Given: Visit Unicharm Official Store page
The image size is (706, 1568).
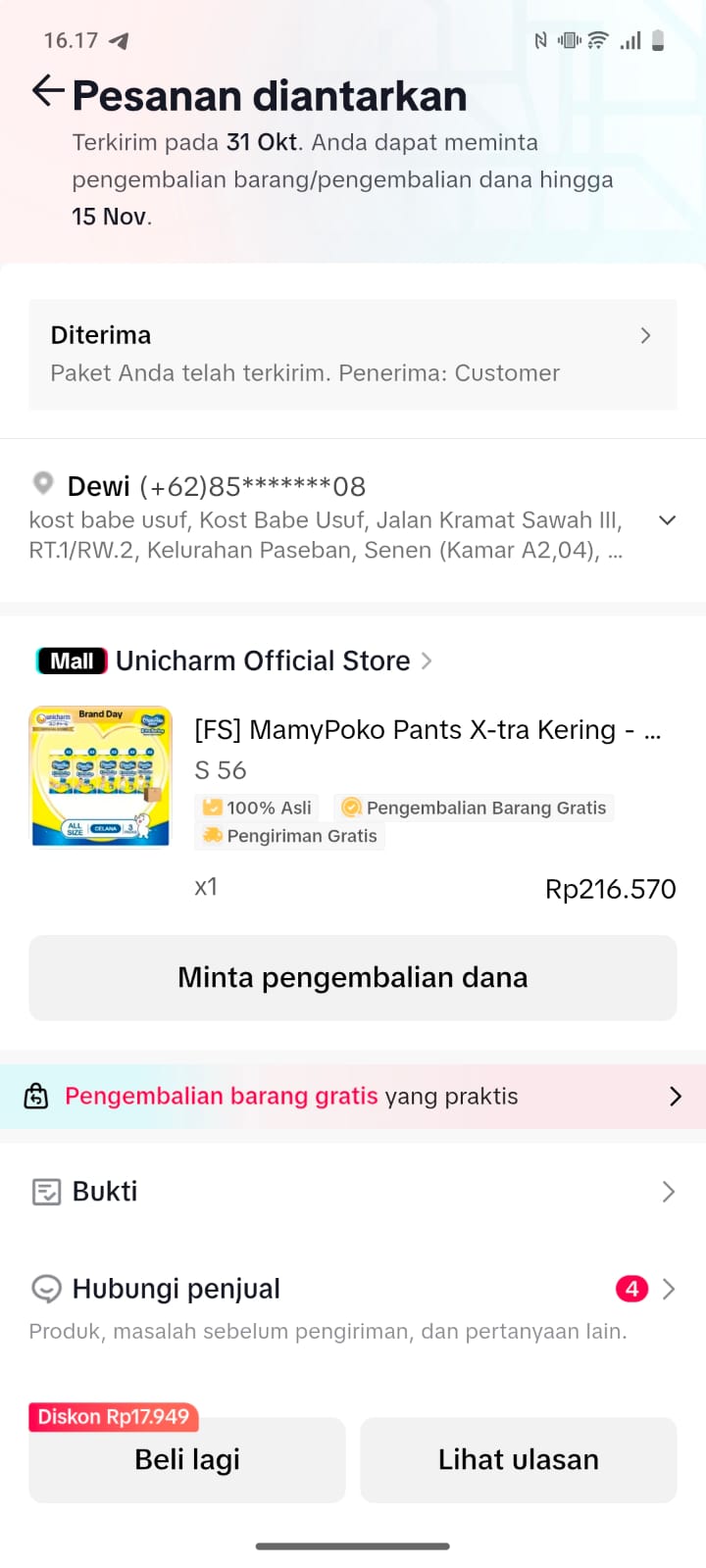Looking at the screenshot, I should 263,661.
